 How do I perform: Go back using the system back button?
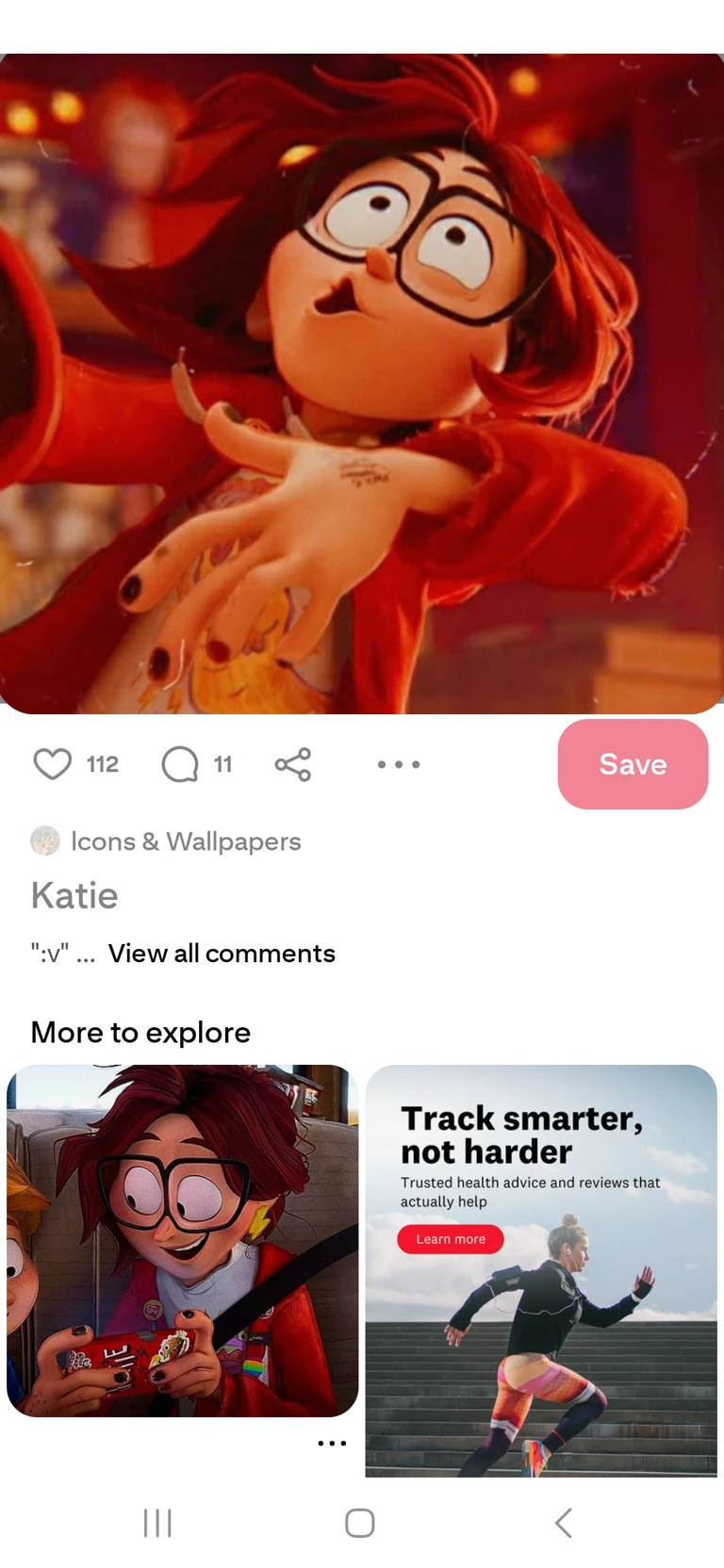(563, 1523)
